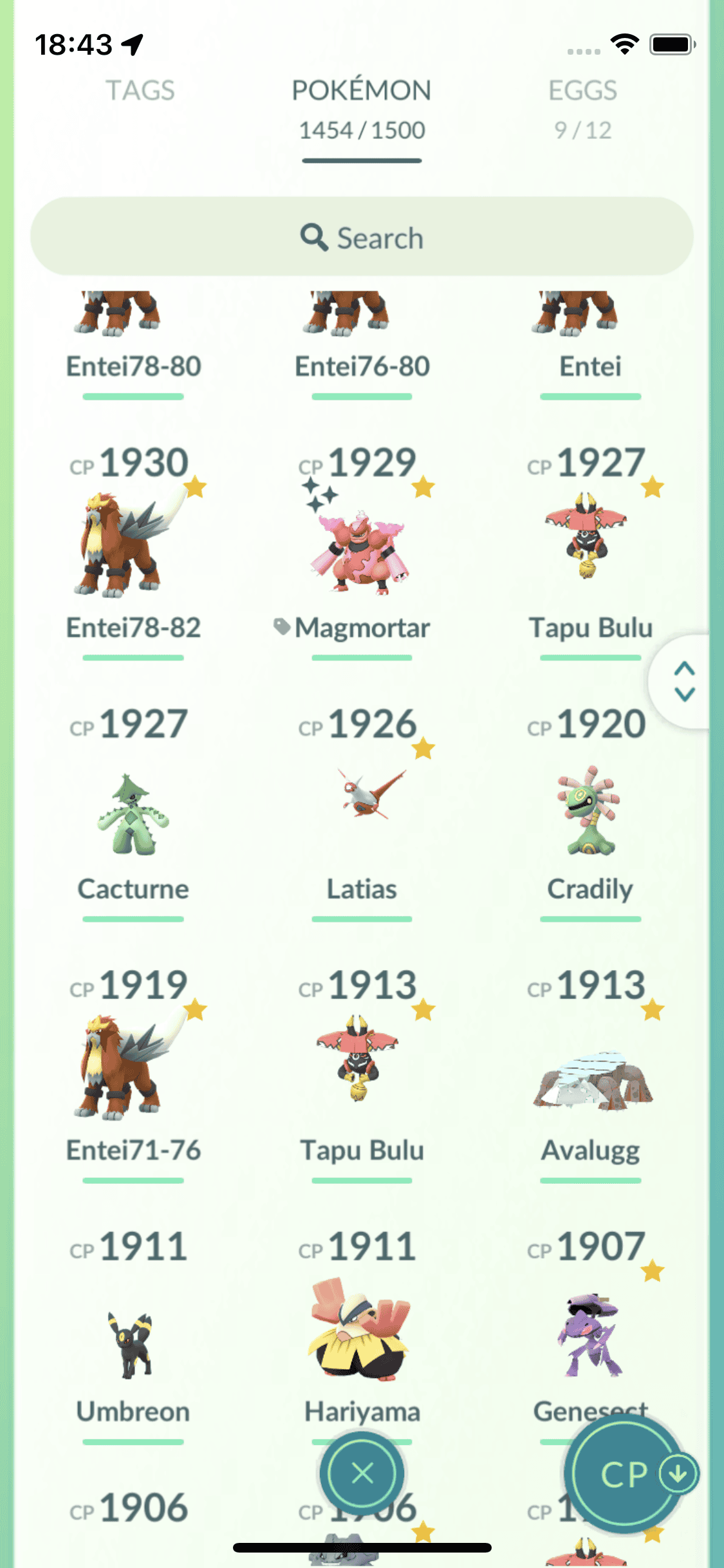Switch to the Tags tab
Image resolution: width=724 pixels, height=1568 pixels.
[140, 91]
